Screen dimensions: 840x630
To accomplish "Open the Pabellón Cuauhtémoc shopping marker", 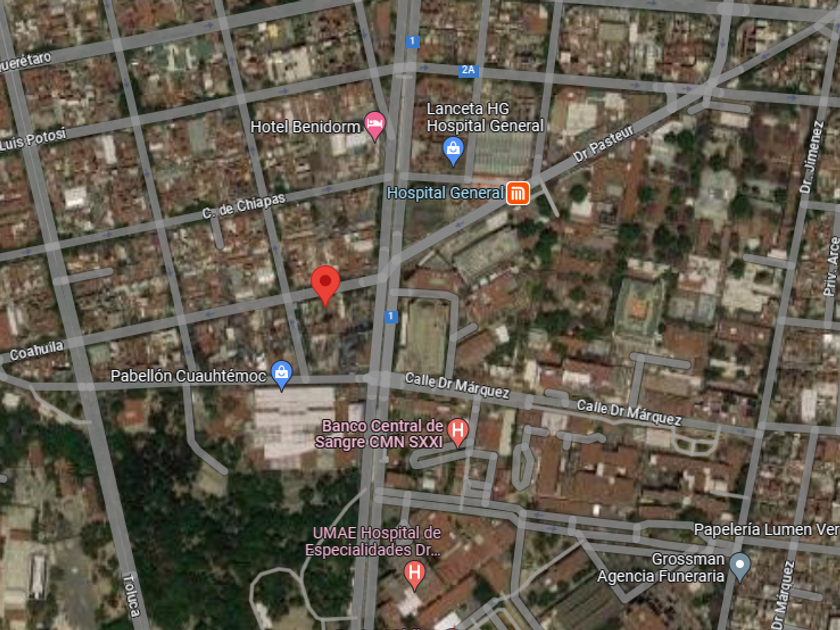I will click(x=282, y=375).
